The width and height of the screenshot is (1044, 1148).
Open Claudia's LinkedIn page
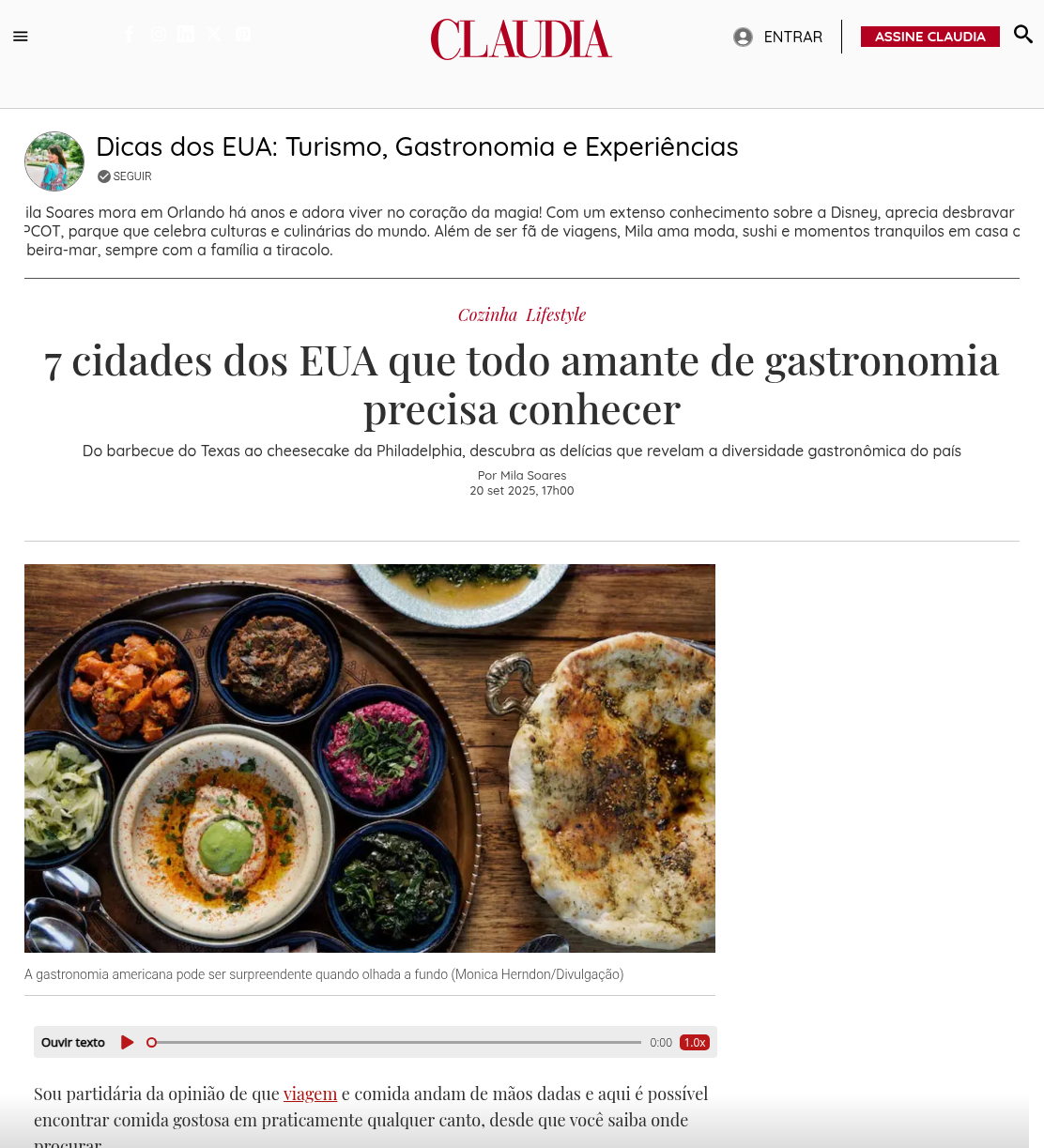point(186,35)
